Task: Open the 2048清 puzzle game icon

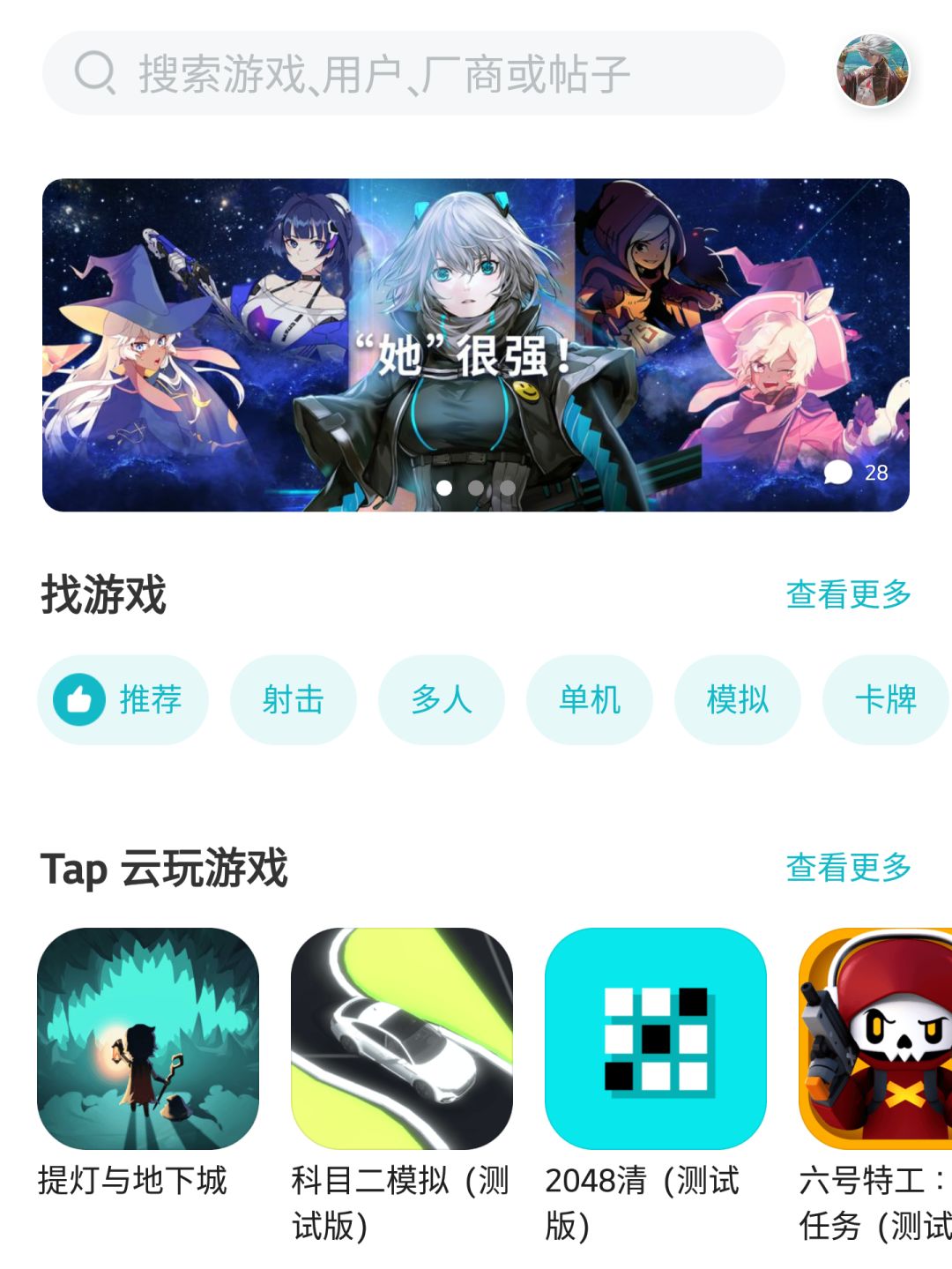Action: [656, 1039]
